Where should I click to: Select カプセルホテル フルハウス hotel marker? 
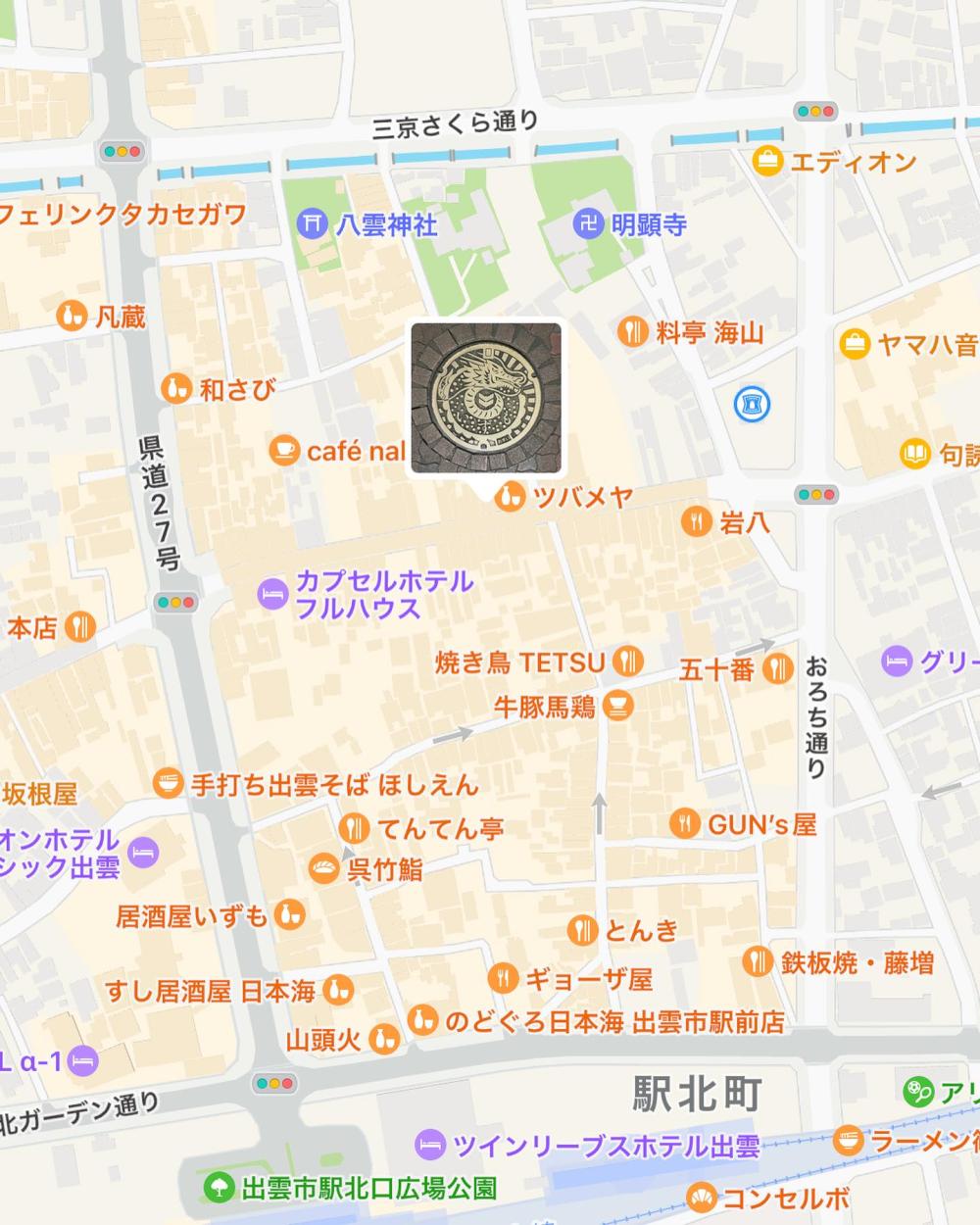271,592
